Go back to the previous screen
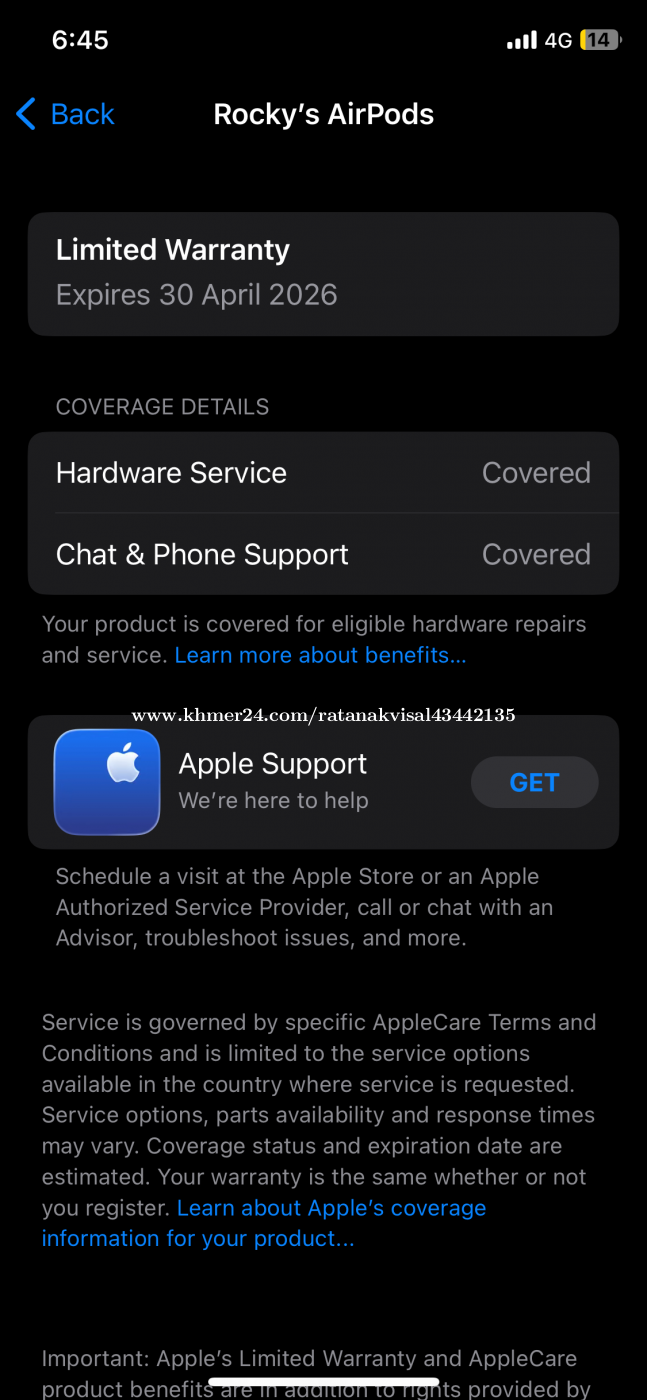 tap(66, 114)
